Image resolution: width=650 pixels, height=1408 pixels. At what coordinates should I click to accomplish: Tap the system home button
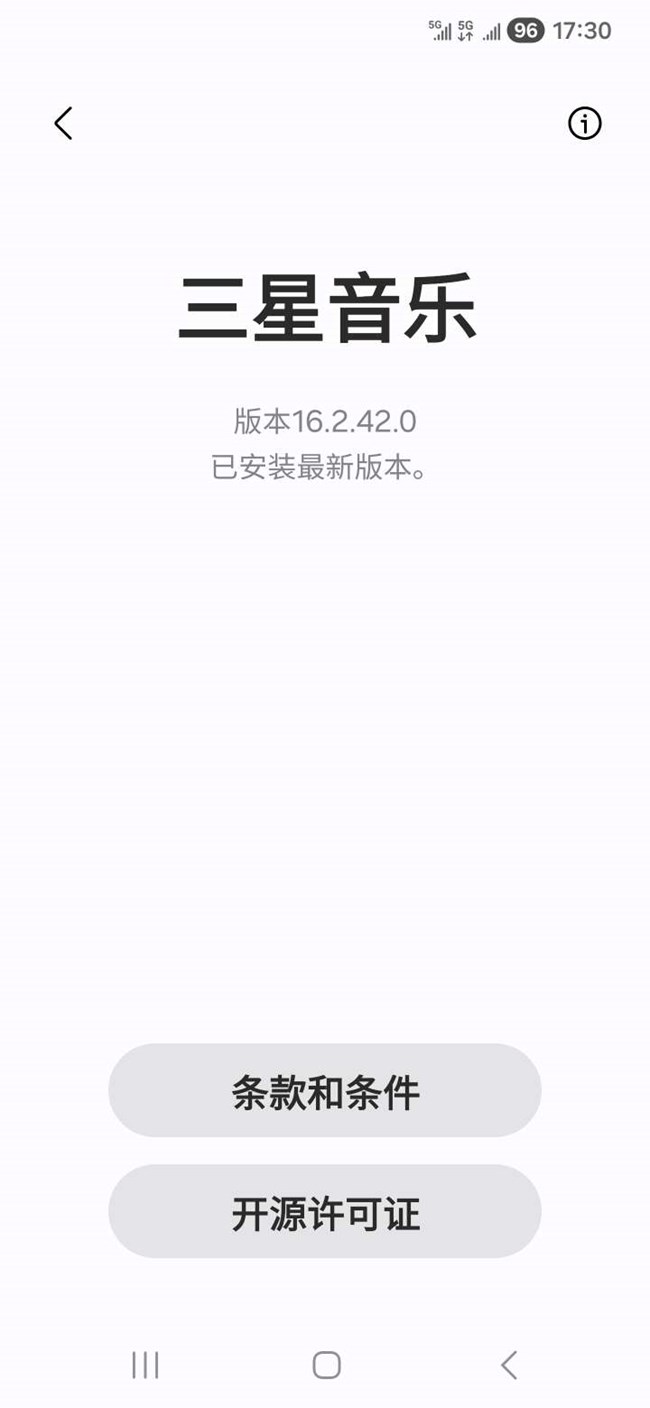pos(326,1365)
